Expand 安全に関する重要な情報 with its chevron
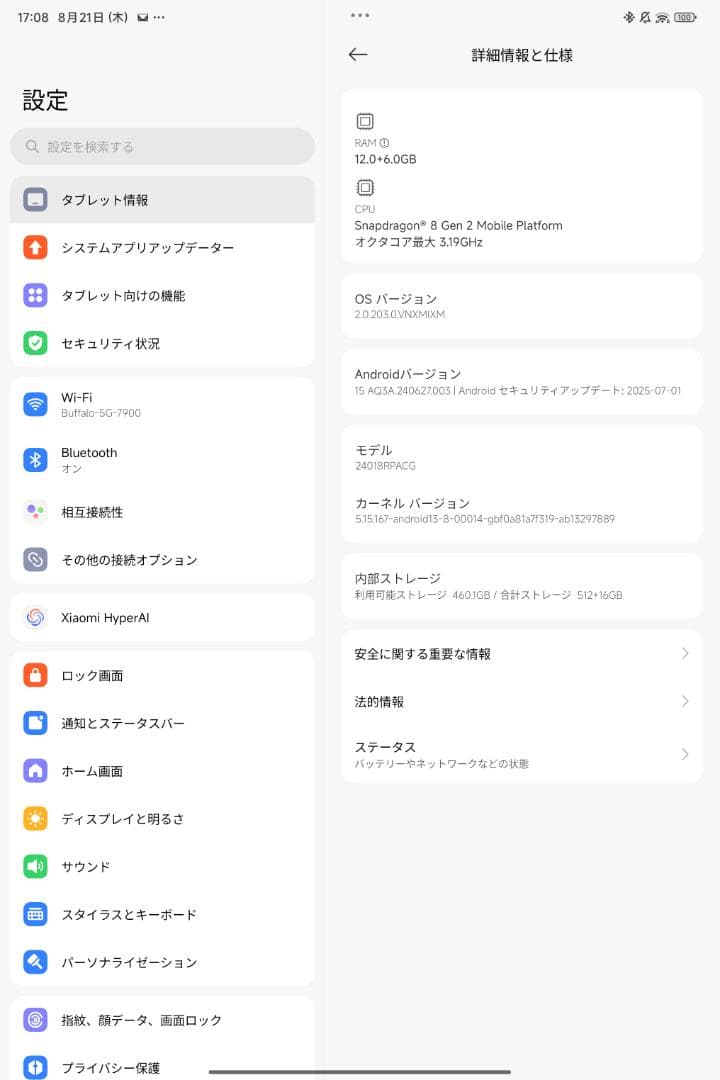The width and height of the screenshot is (720, 1080). (x=685, y=653)
